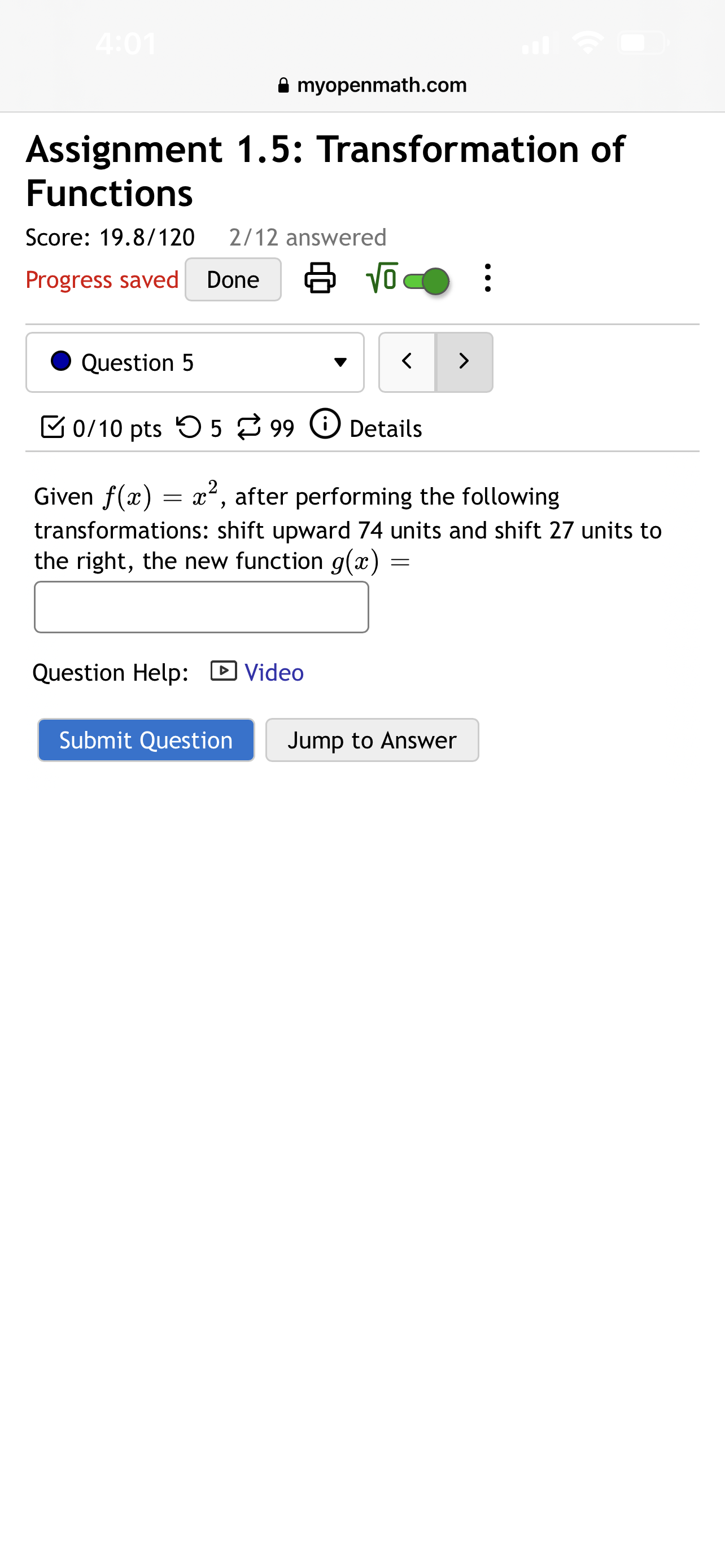Click the Jump to Answer button
725x1568 pixels.
click(x=372, y=739)
